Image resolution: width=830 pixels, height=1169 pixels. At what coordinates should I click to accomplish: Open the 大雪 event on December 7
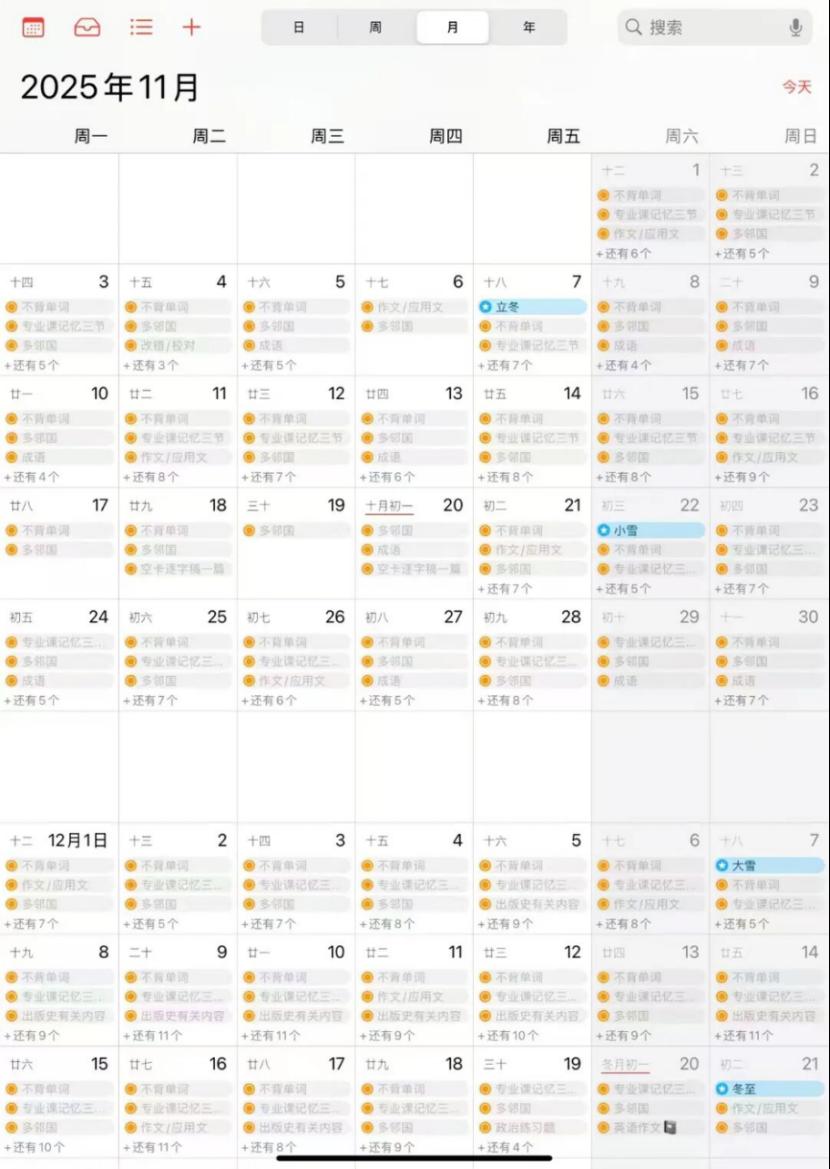(x=769, y=866)
